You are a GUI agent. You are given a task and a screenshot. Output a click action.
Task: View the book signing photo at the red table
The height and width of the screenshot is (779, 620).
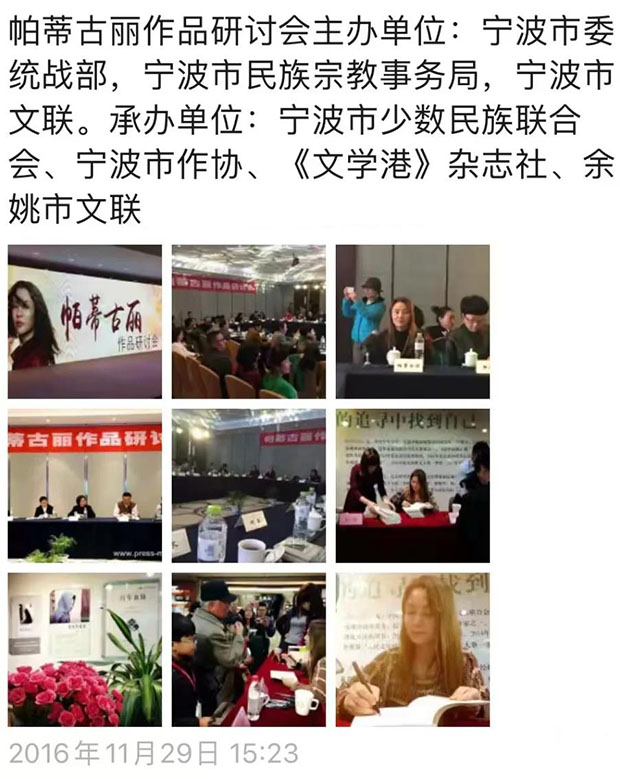412,485
